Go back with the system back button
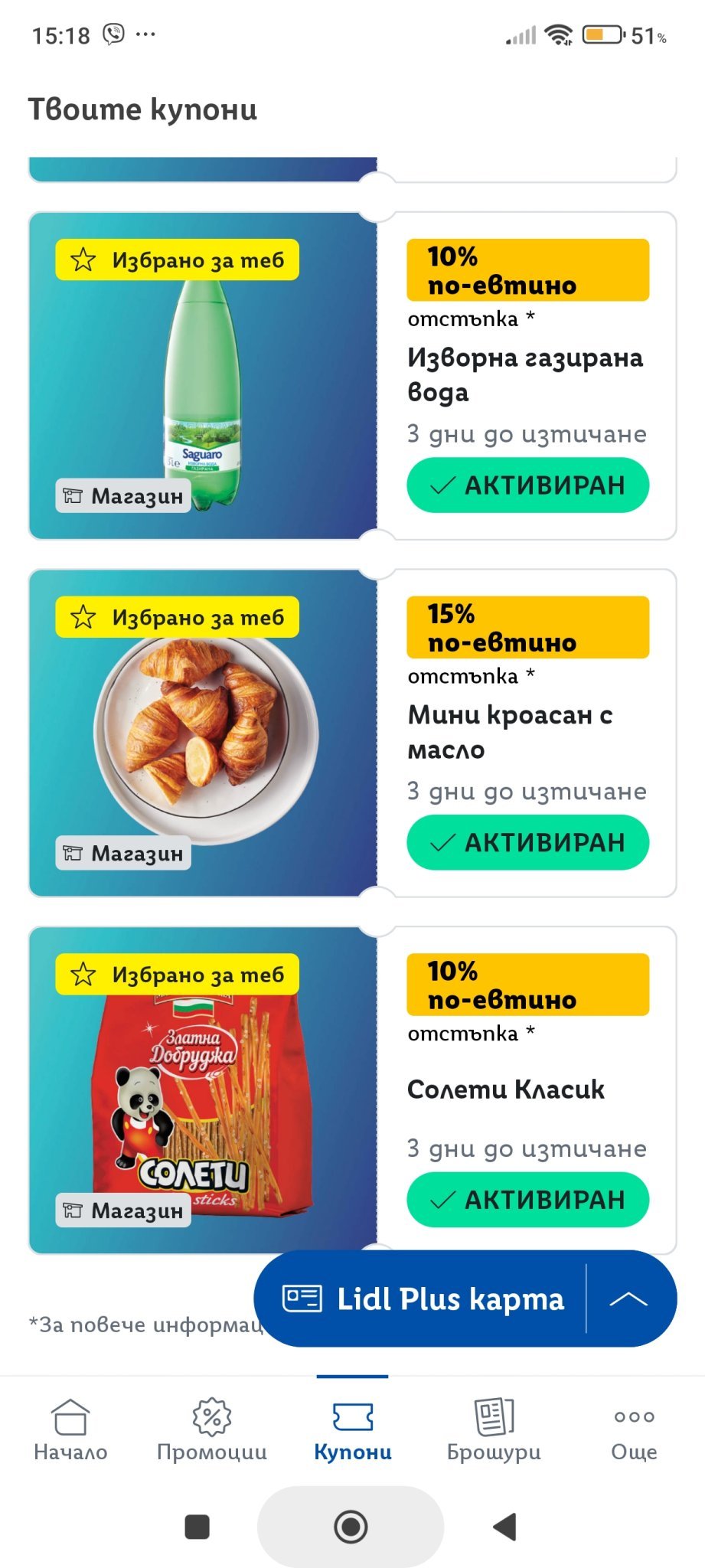Viewport: 705px width, 1568px height. [505, 1527]
